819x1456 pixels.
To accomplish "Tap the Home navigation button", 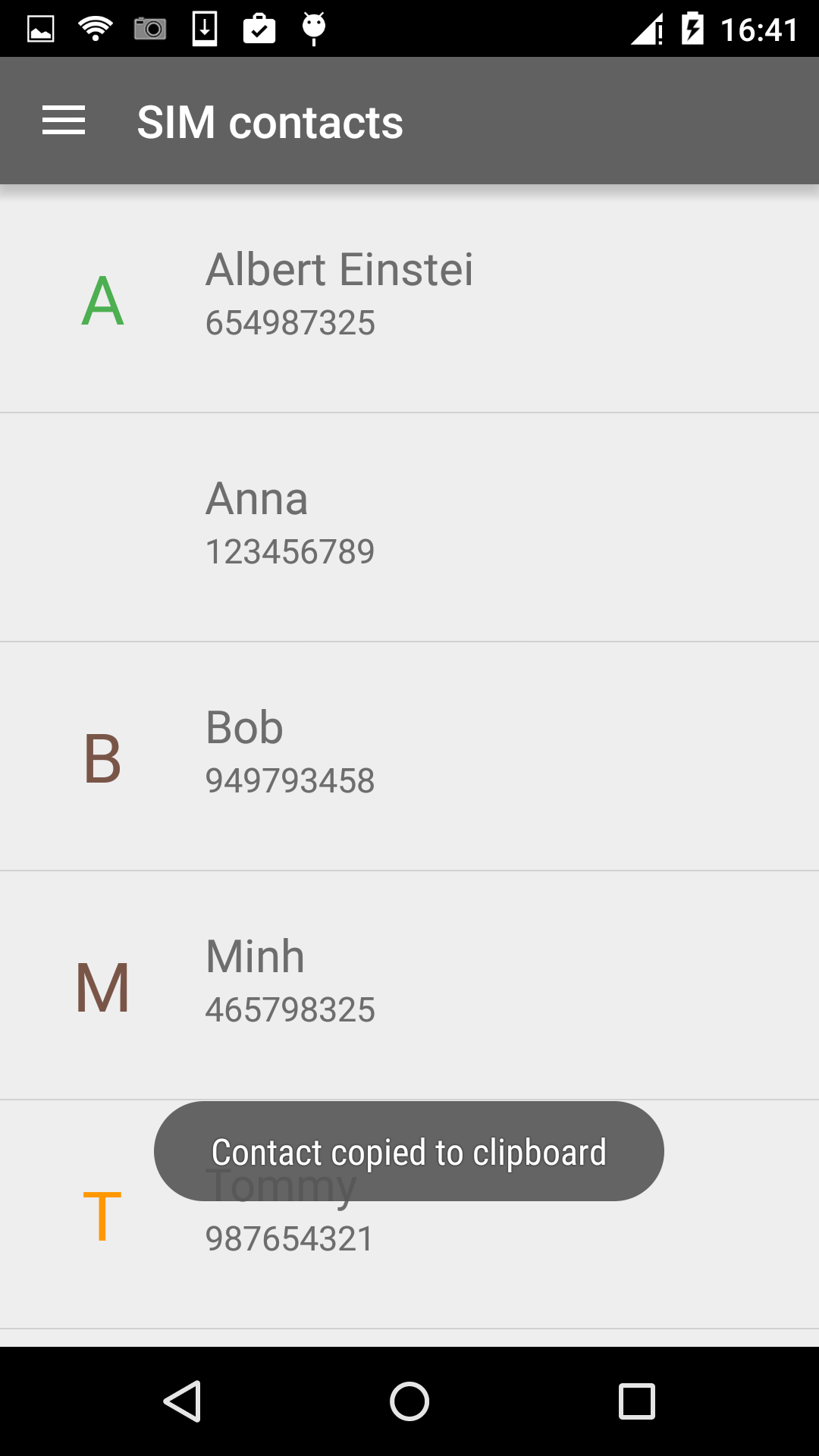I will coord(409,1399).
